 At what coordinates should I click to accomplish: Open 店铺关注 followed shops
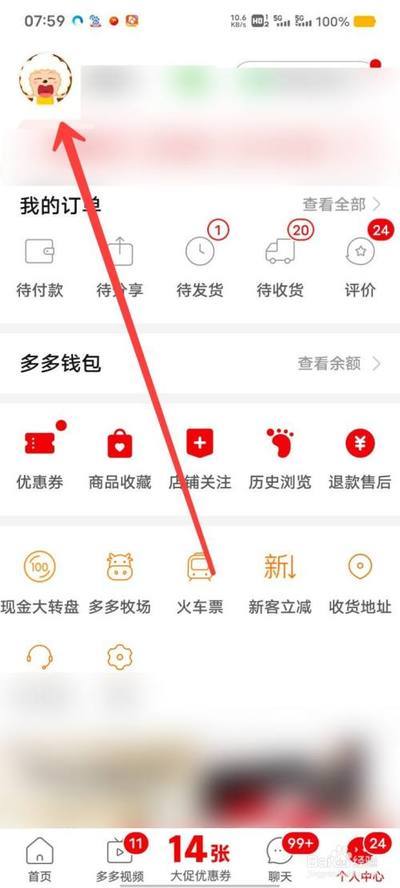200,459
